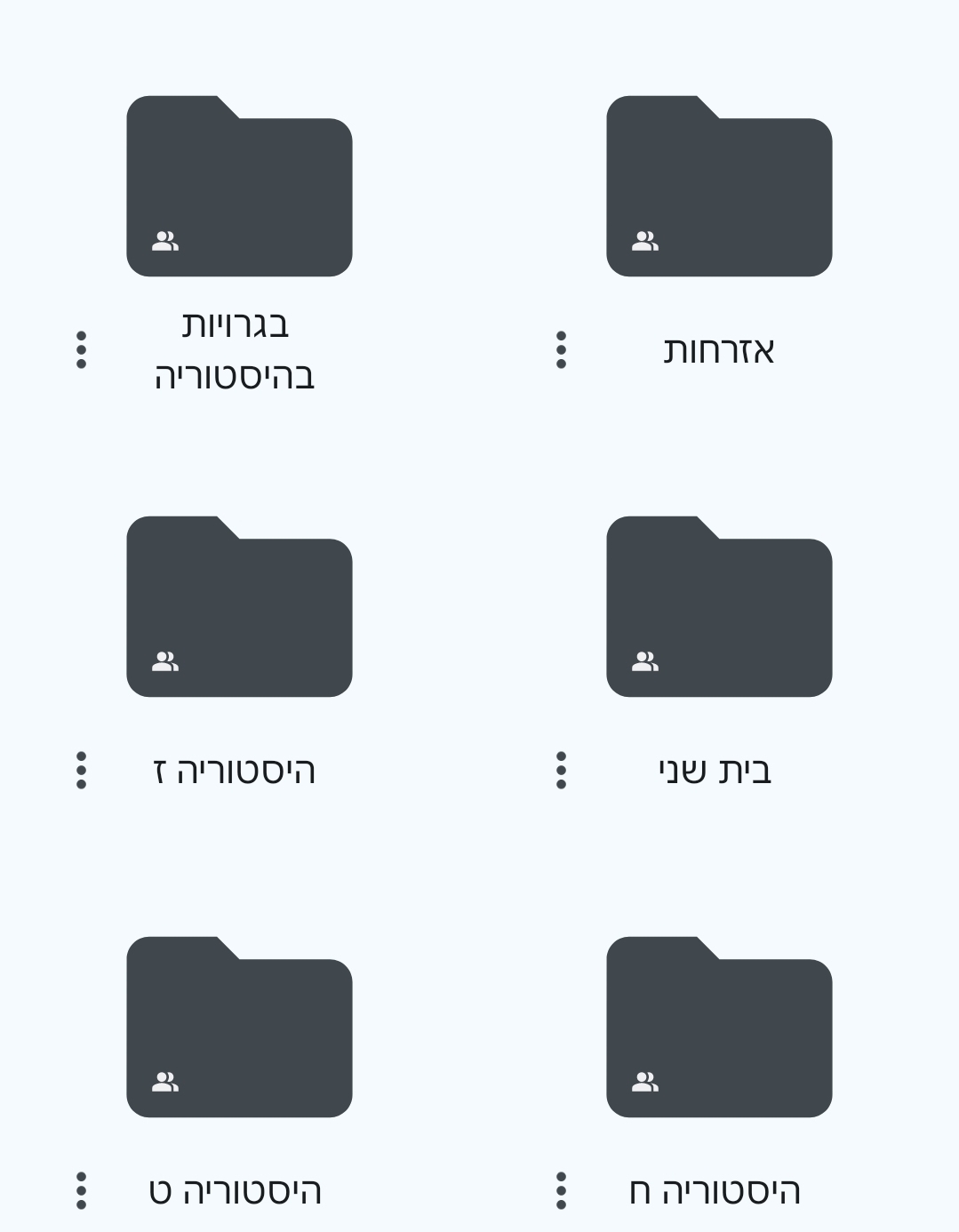The width and height of the screenshot is (959, 1232).
Task: Open the overflow menu for היסטוריה ח
Action: (561, 1191)
